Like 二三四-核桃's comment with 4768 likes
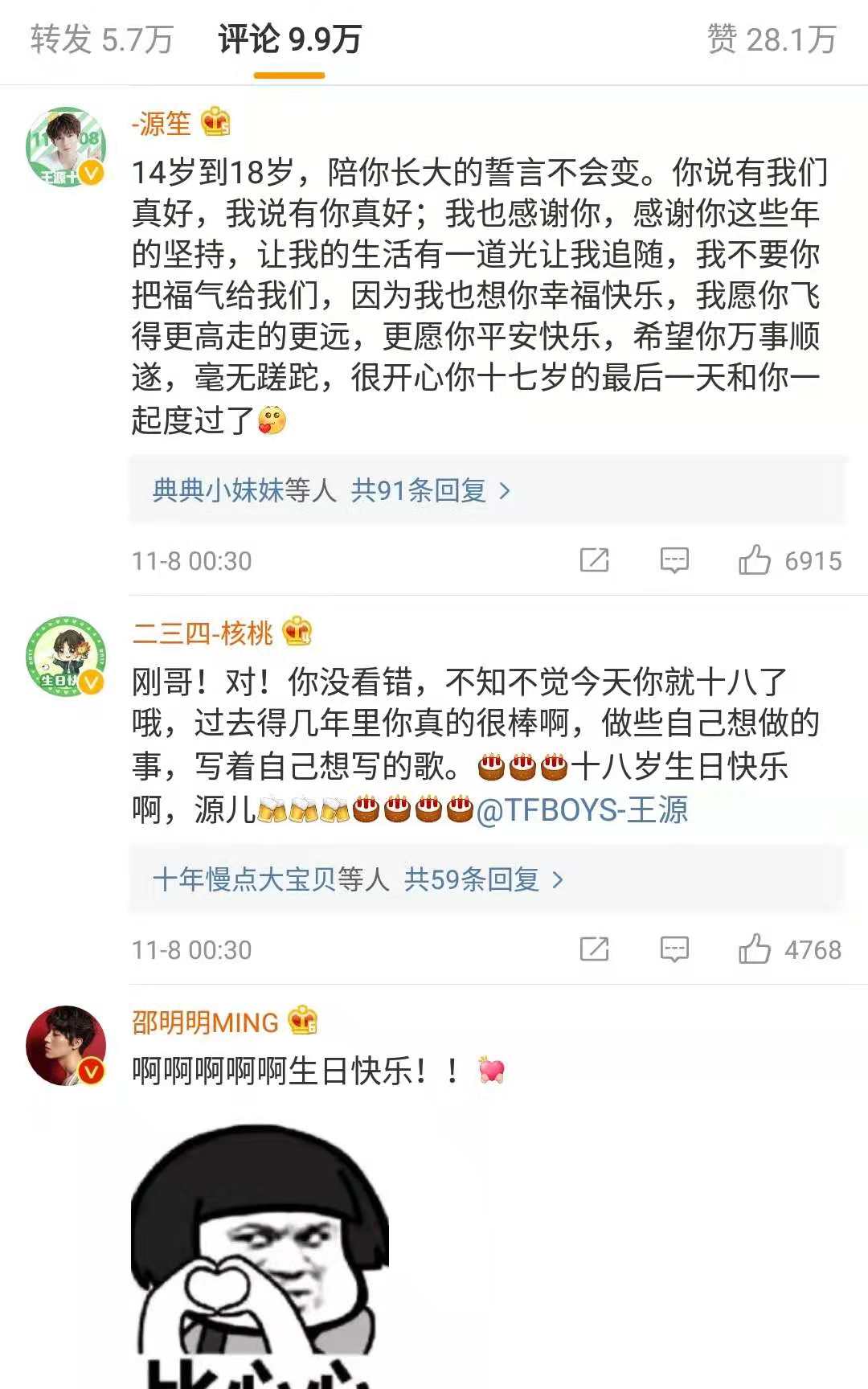 click(x=755, y=949)
